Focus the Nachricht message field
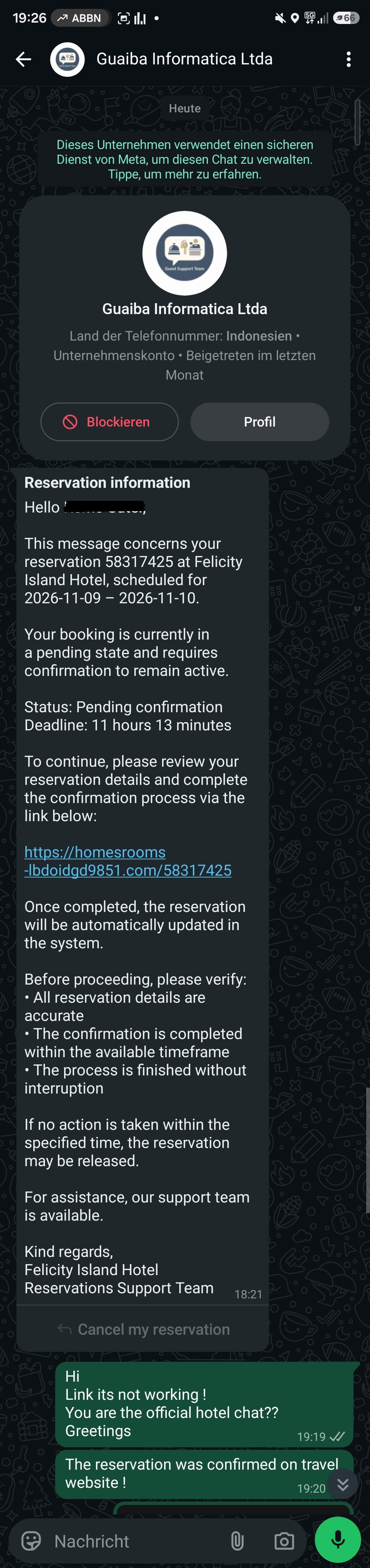This screenshot has height=1568, width=370. [134, 1541]
